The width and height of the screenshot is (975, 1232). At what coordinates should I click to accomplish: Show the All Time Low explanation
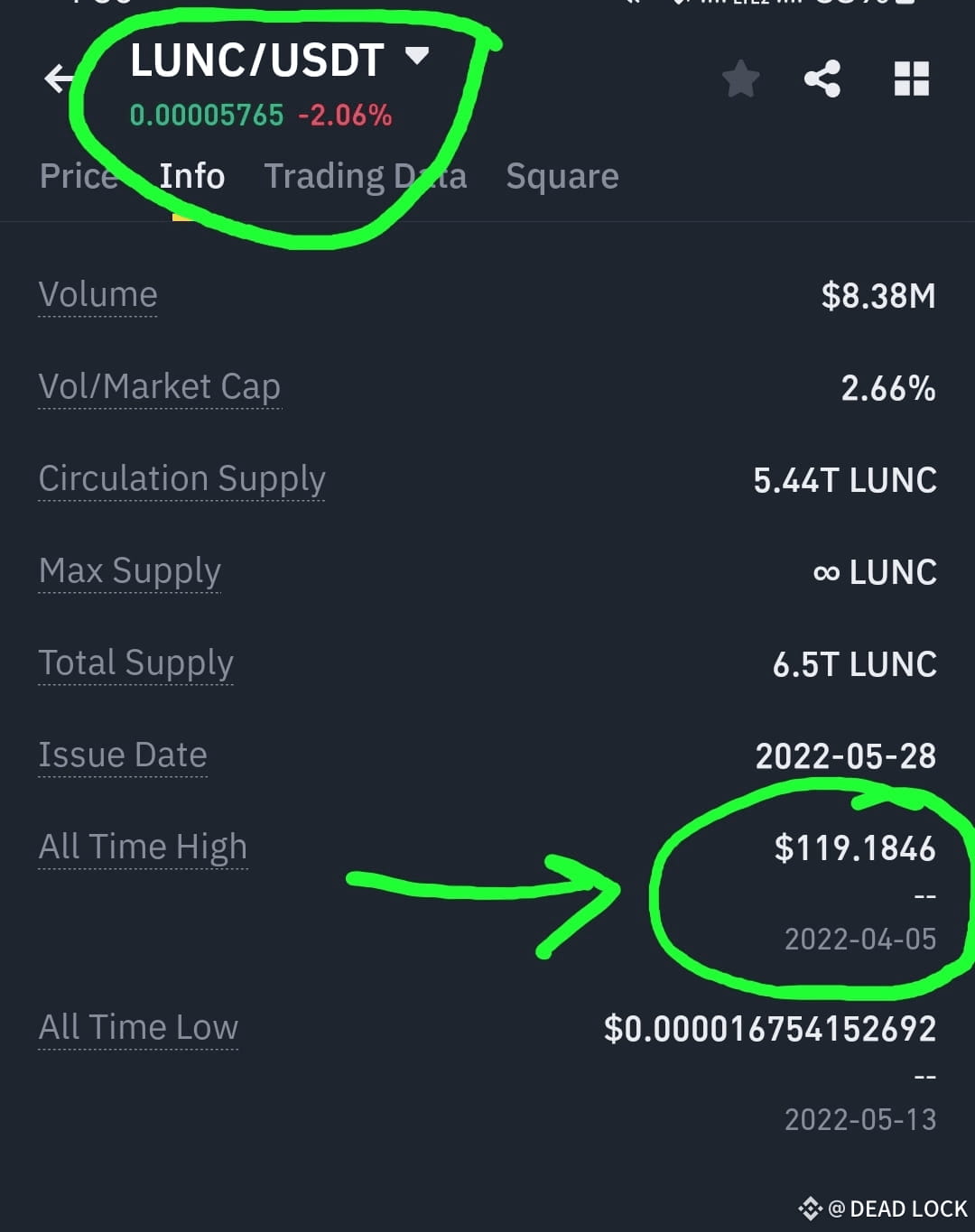138,1027
